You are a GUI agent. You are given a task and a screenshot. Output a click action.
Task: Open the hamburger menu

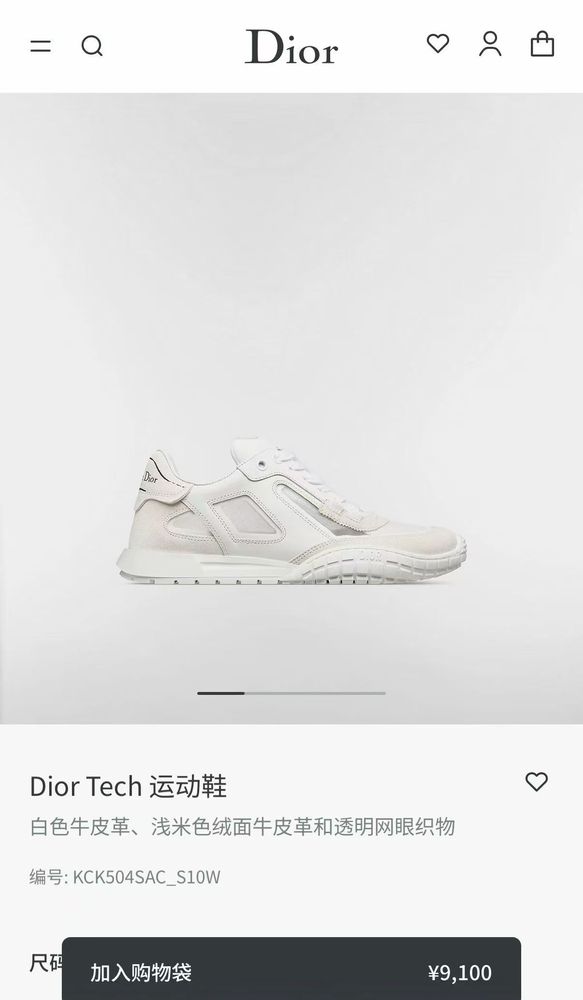(x=40, y=46)
